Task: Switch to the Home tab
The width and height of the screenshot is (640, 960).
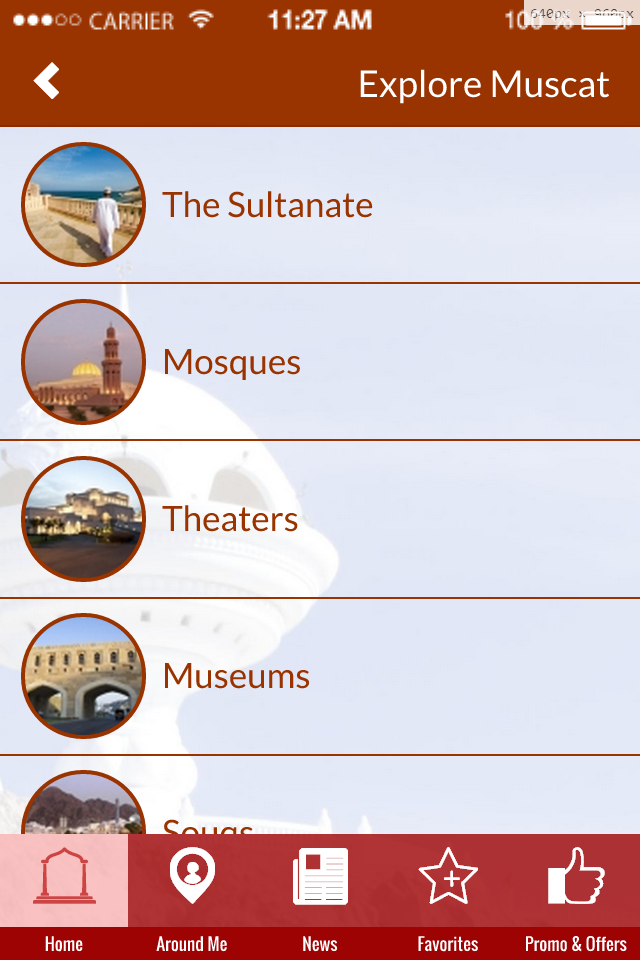Action: (x=64, y=896)
